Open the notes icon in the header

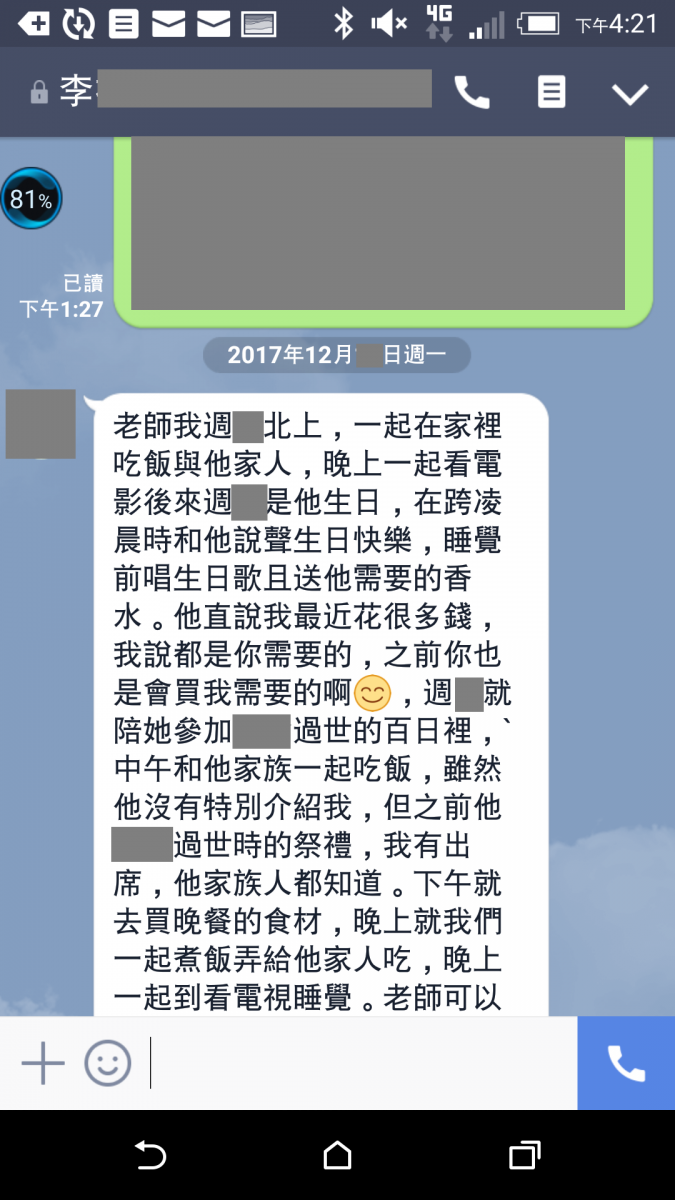pos(551,93)
